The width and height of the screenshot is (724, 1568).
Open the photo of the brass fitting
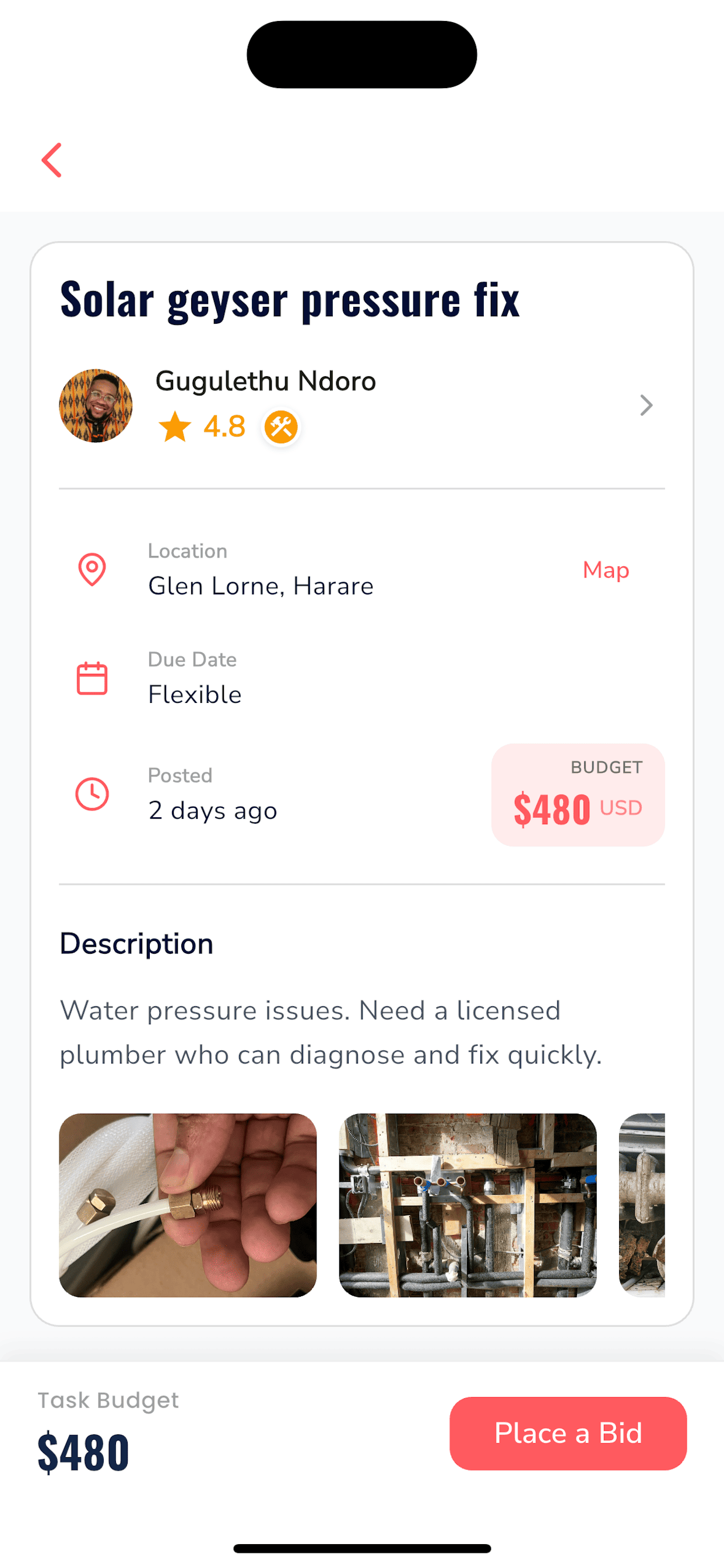(x=187, y=1205)
